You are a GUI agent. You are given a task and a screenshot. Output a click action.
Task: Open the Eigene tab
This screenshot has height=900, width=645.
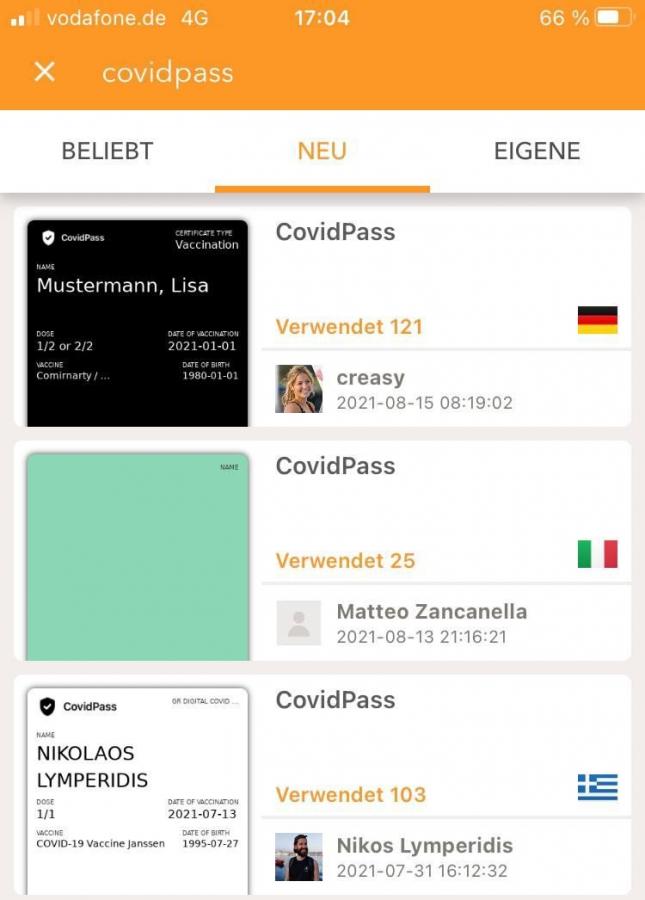click(537, 151)
